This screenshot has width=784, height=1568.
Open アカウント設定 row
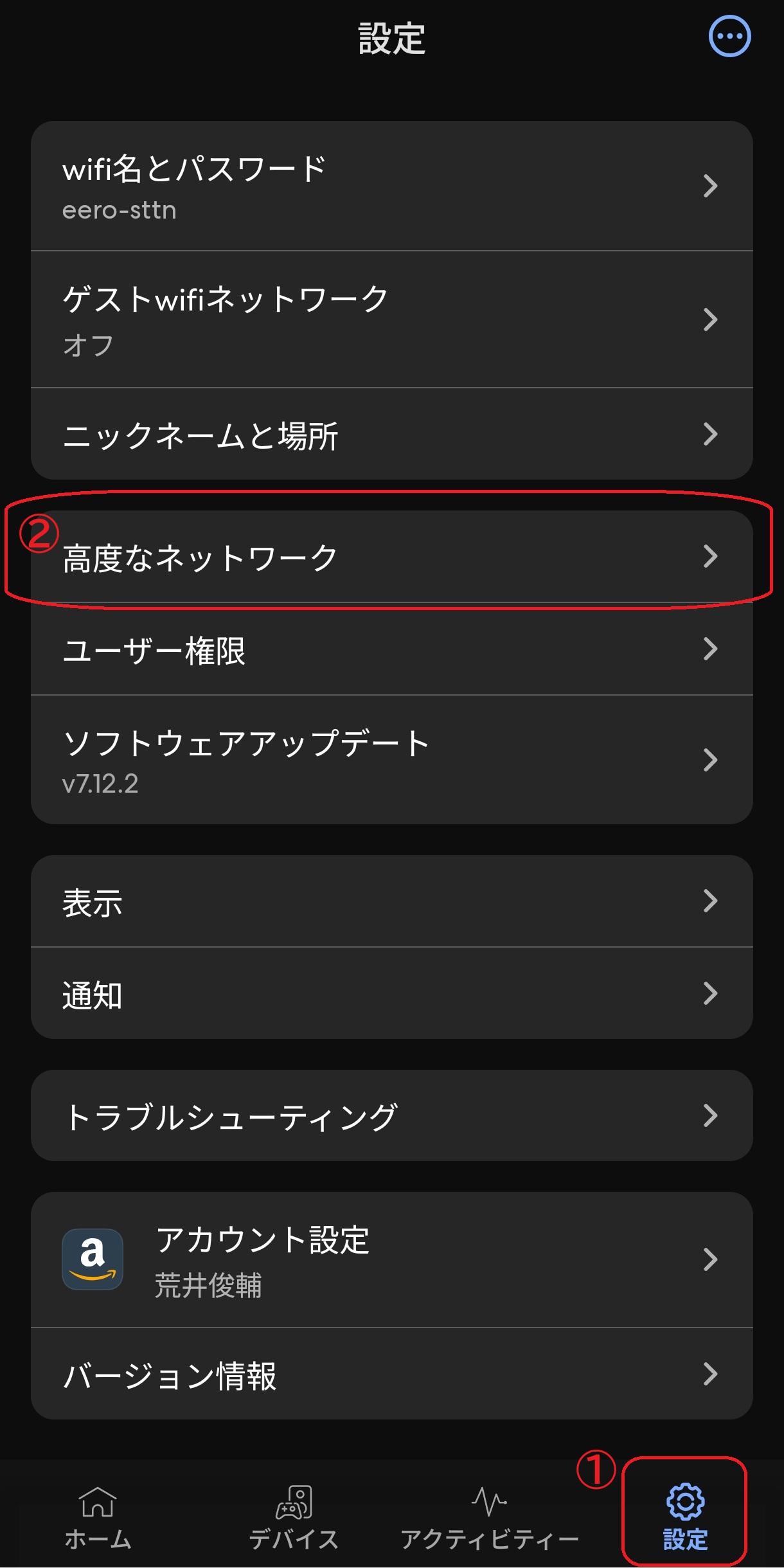[391, 1259]
